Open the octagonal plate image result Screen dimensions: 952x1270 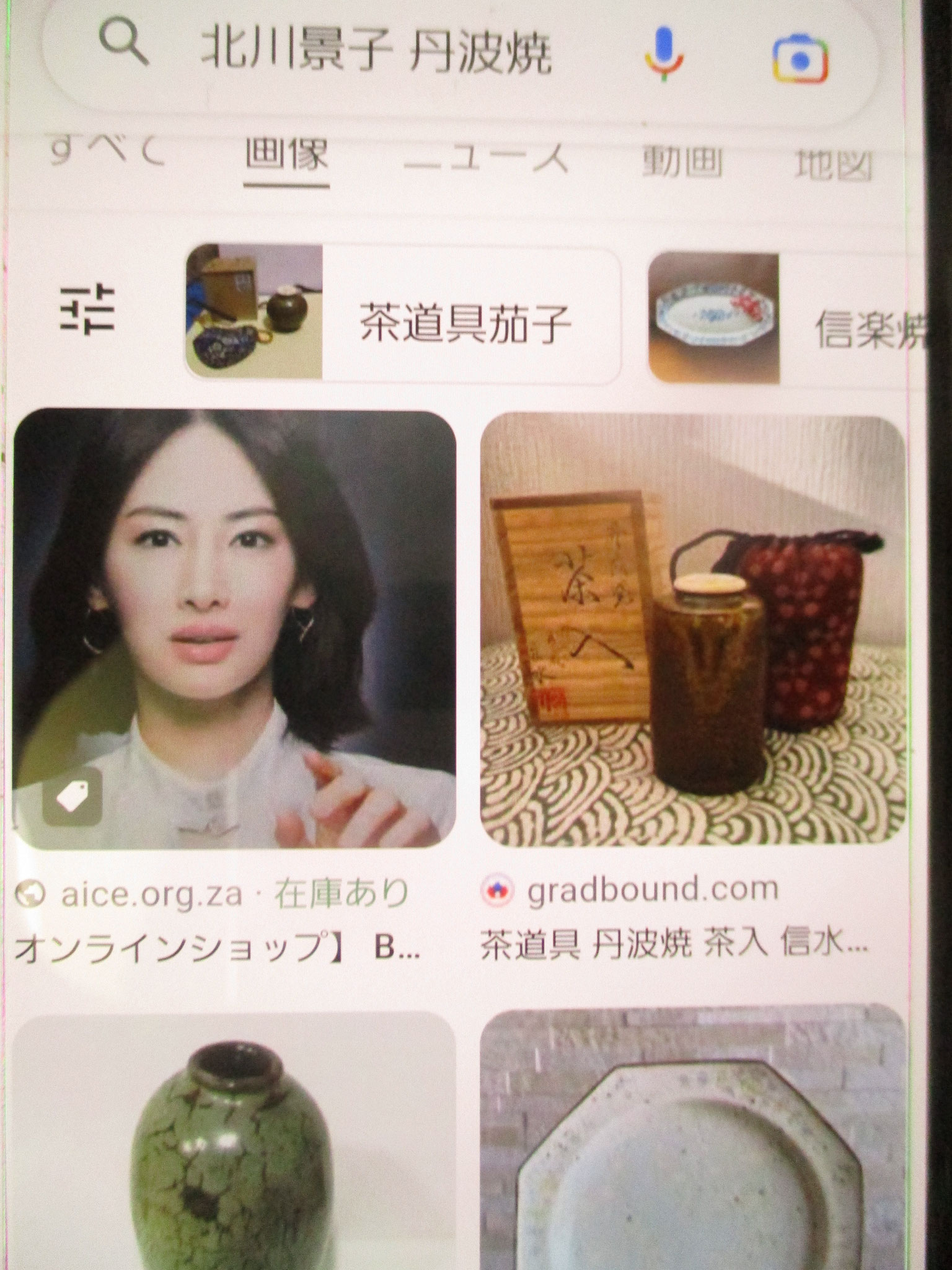[693, 1141]
